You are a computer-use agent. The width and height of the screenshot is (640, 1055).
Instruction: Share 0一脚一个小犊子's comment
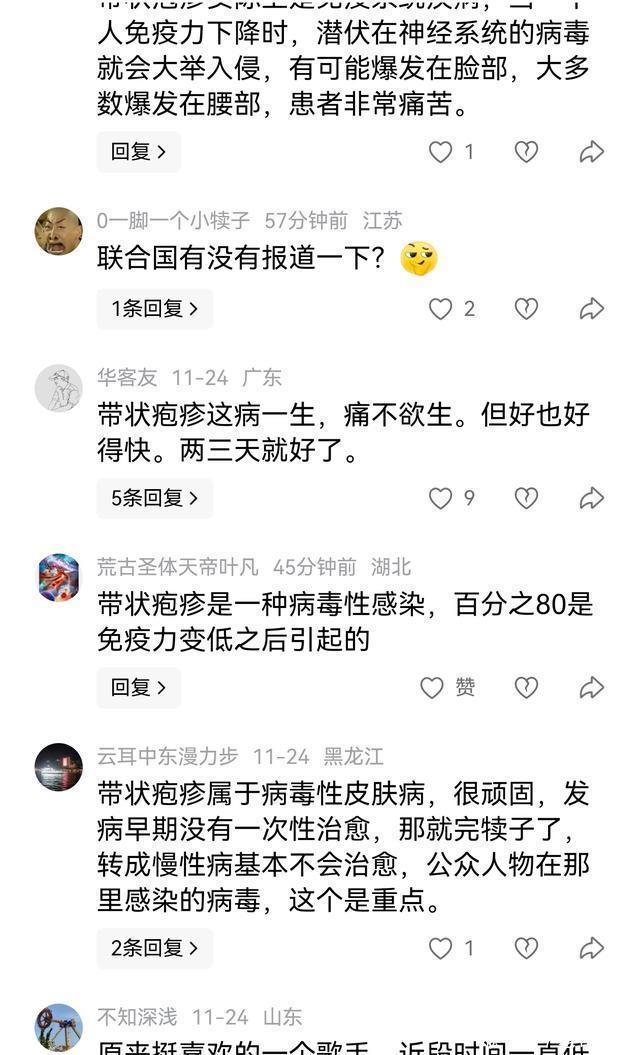pyautogui.click(x=592, y=309)
